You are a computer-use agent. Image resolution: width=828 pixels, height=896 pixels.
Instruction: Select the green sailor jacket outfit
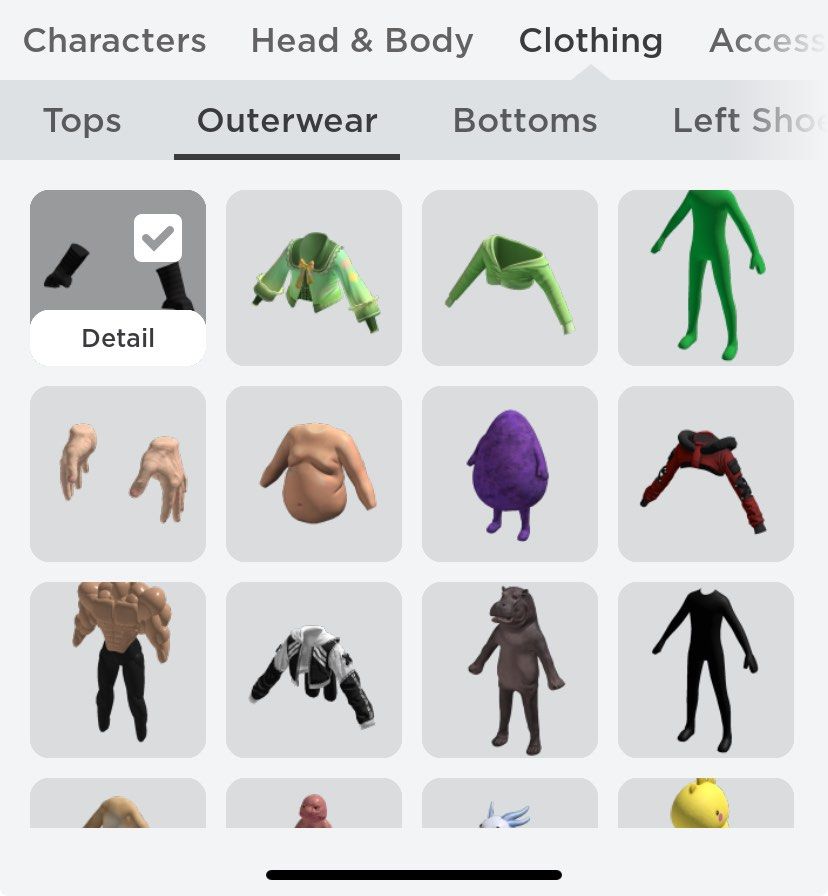(314, 277)
